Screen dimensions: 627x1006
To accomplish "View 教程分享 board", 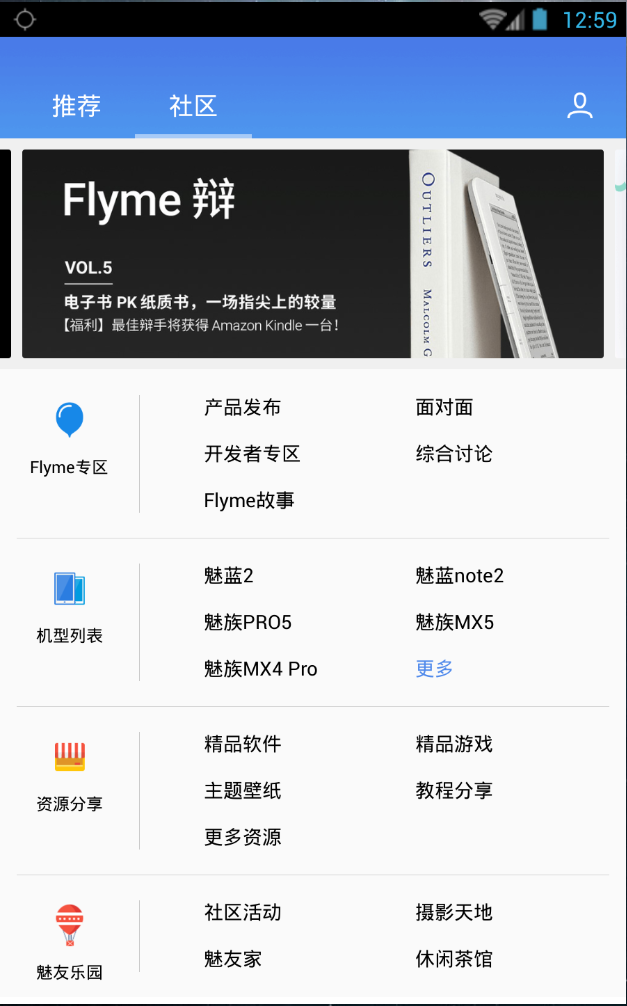I will click(454, 791).
